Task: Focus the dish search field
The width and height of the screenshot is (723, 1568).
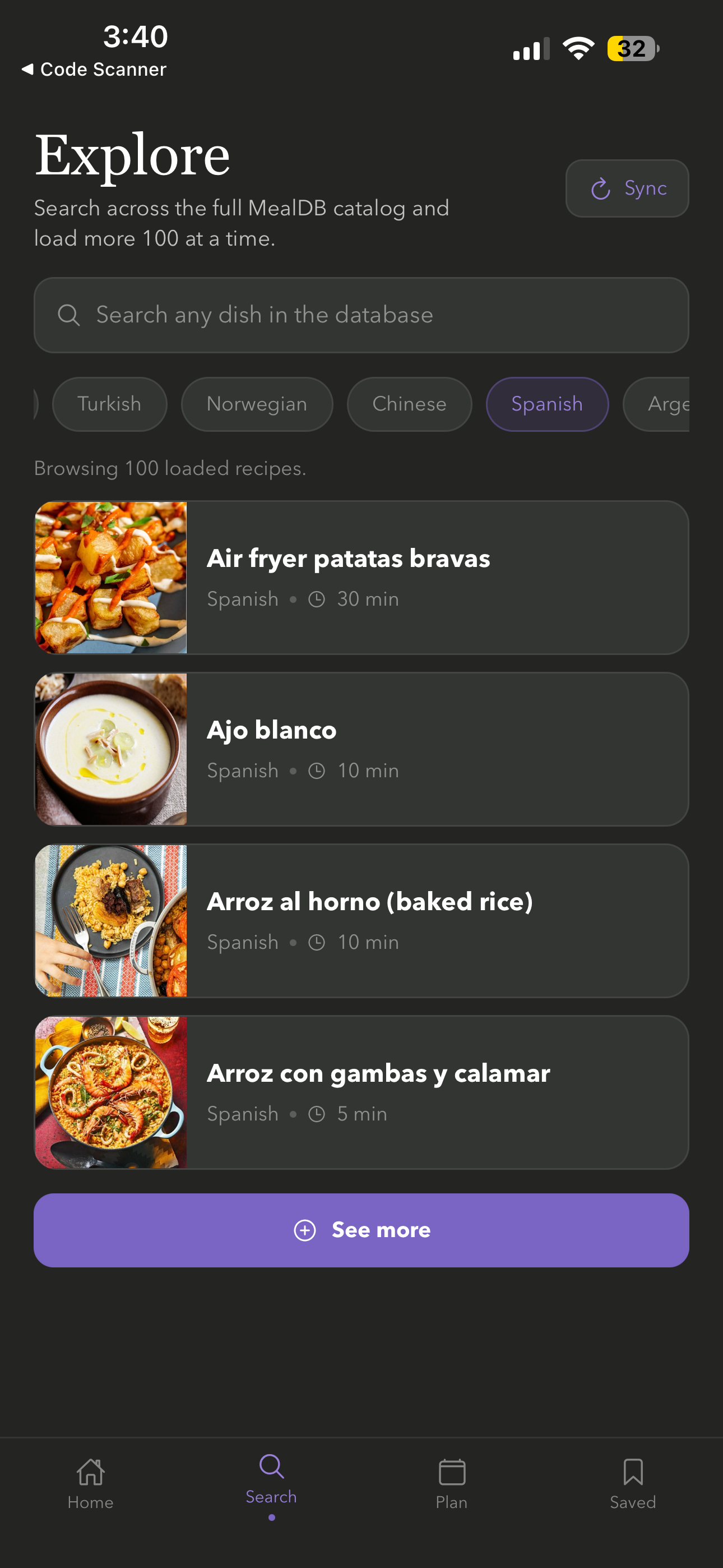Action: (361, 315)
